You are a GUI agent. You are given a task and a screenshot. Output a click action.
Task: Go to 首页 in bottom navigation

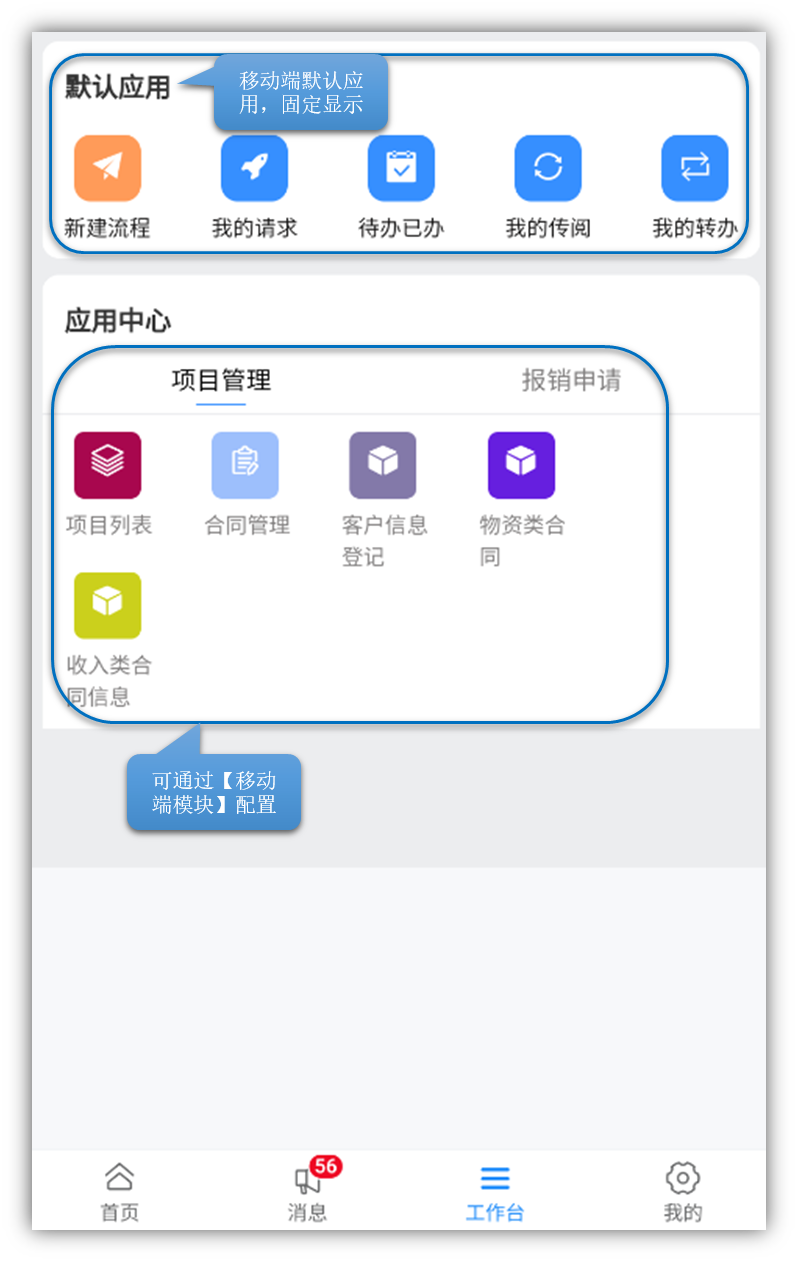(x=119, y=1192)
